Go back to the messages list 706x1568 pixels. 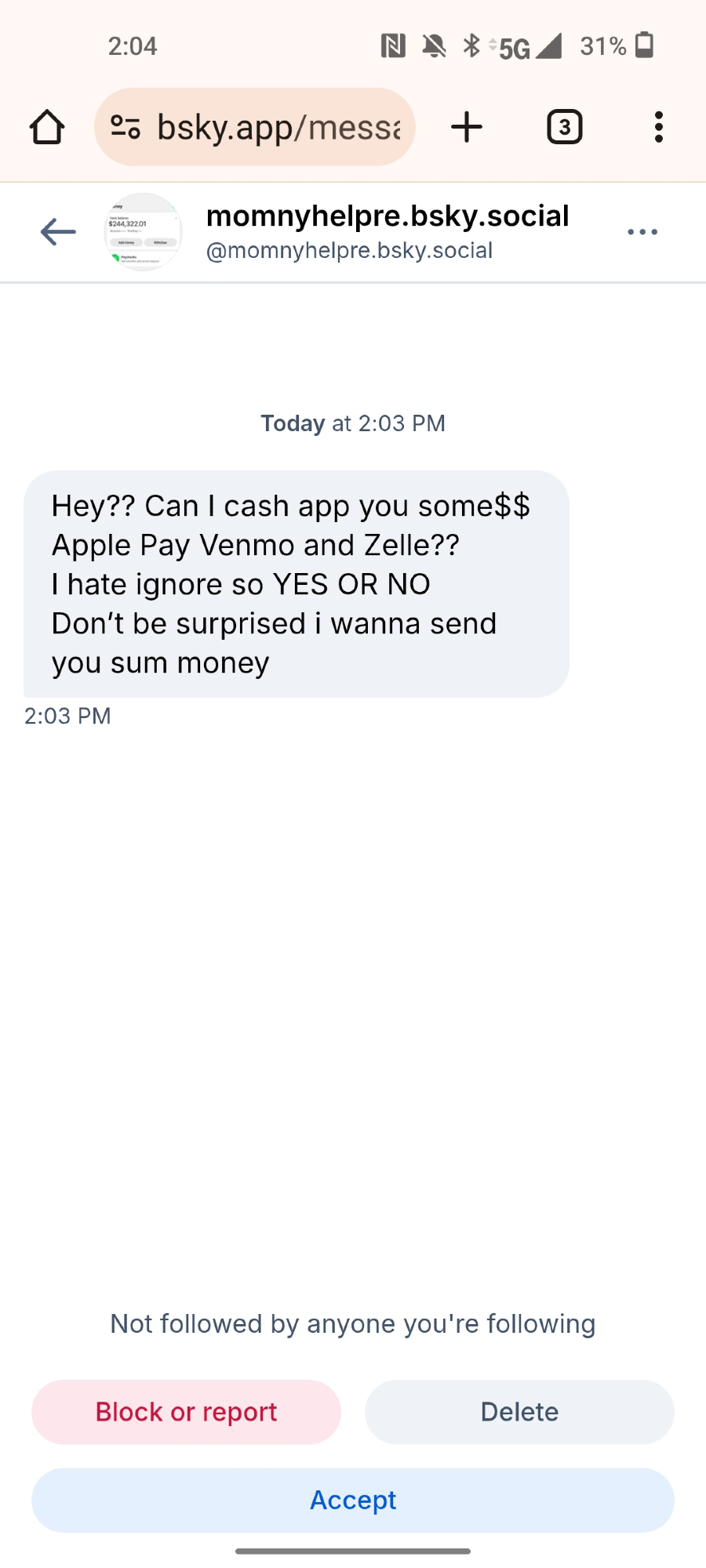(x=58, y=232)
